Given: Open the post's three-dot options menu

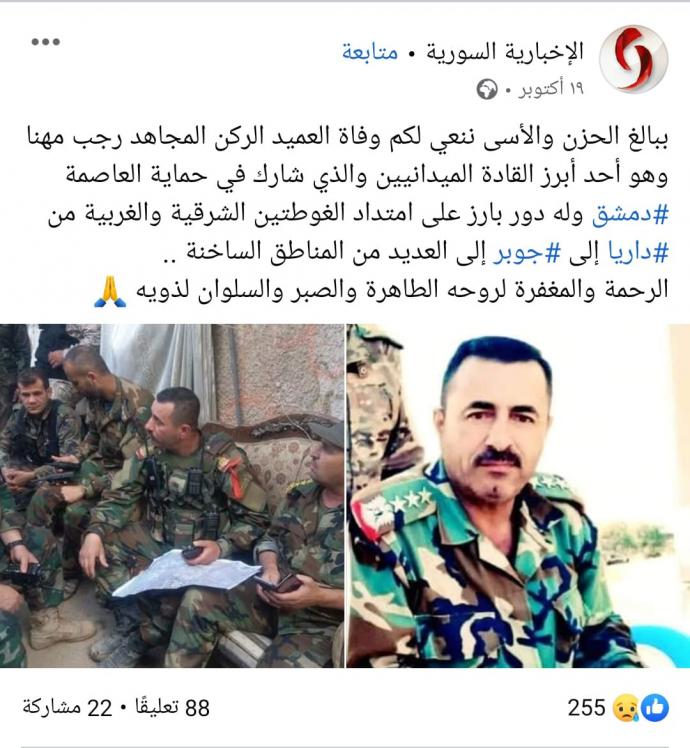Looking at the screenshot, I should (x=45, y=43).
